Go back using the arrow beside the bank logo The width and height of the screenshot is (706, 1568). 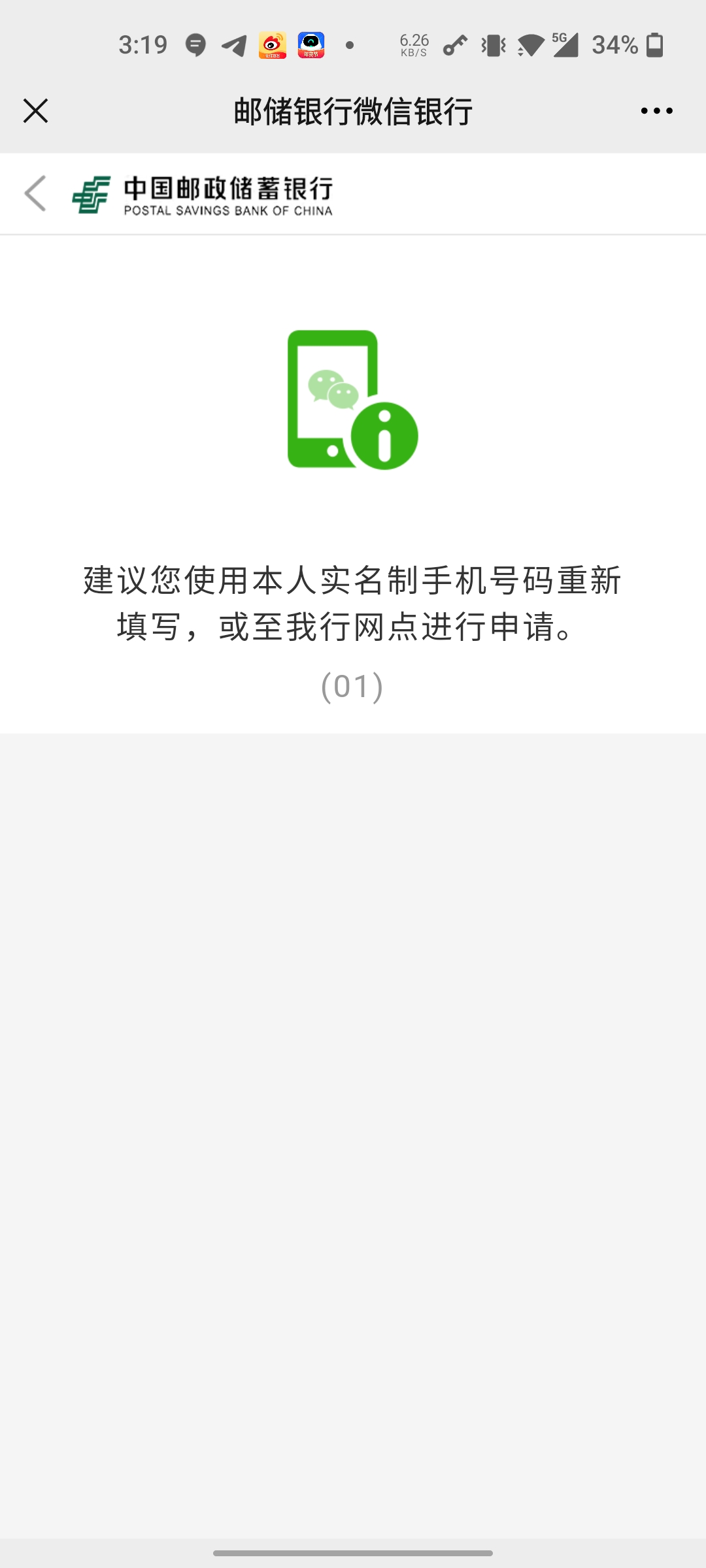point(35,193)
